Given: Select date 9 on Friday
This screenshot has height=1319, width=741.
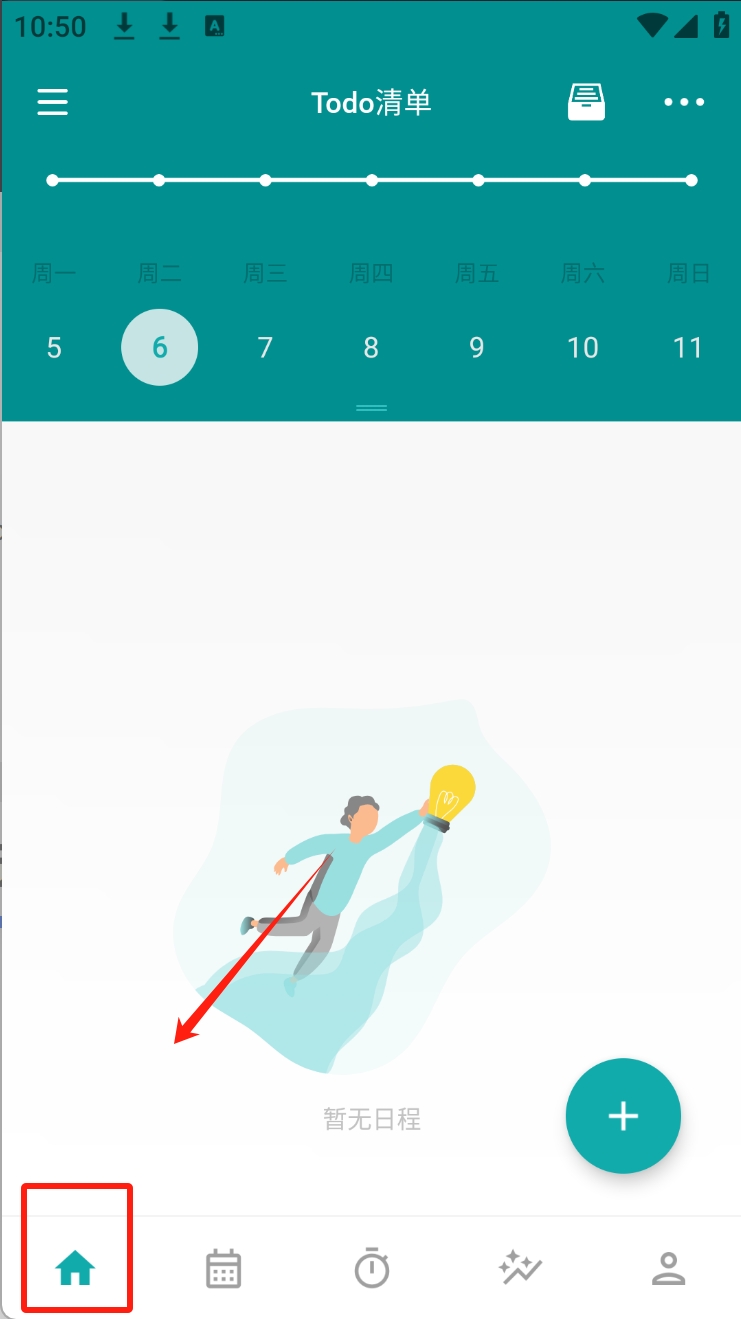Looking at the screenshot, I should pos(477,347).
